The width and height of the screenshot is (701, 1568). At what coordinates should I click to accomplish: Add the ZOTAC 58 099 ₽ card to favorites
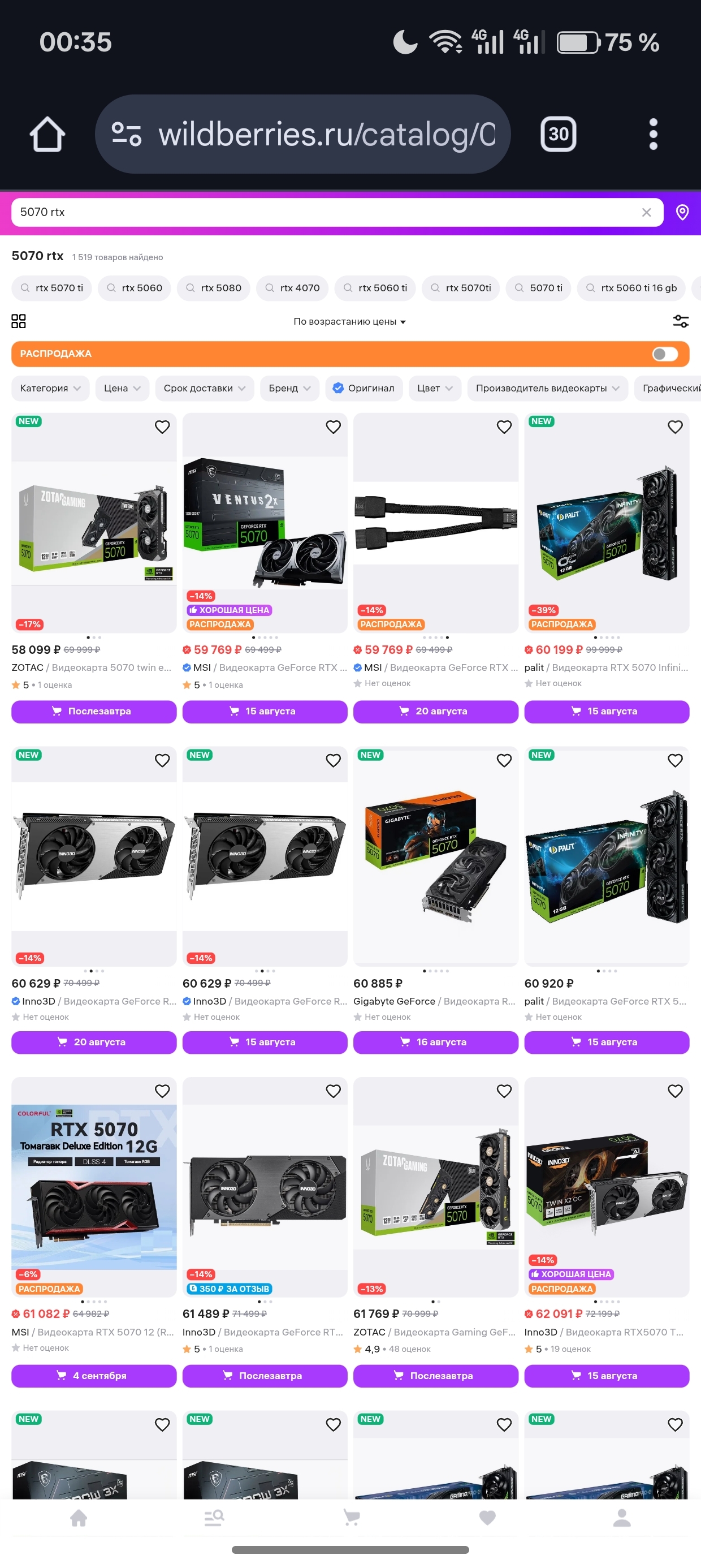pyautogui.click(x=162, y=427)
